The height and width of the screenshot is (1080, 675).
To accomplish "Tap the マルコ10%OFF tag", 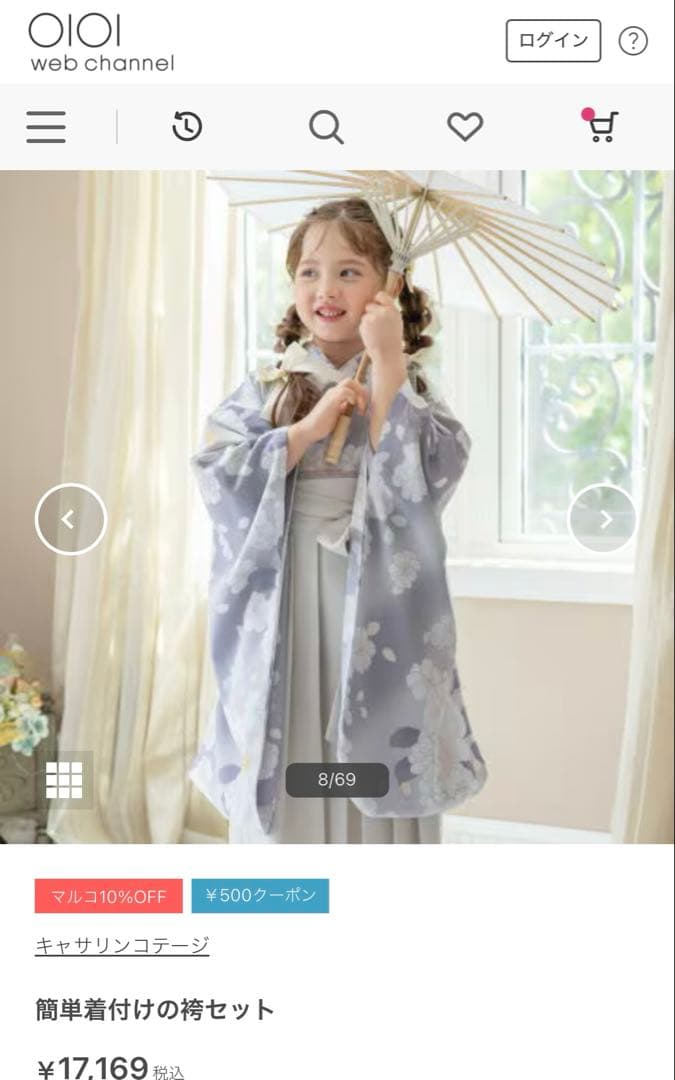I will click(109, 896).
